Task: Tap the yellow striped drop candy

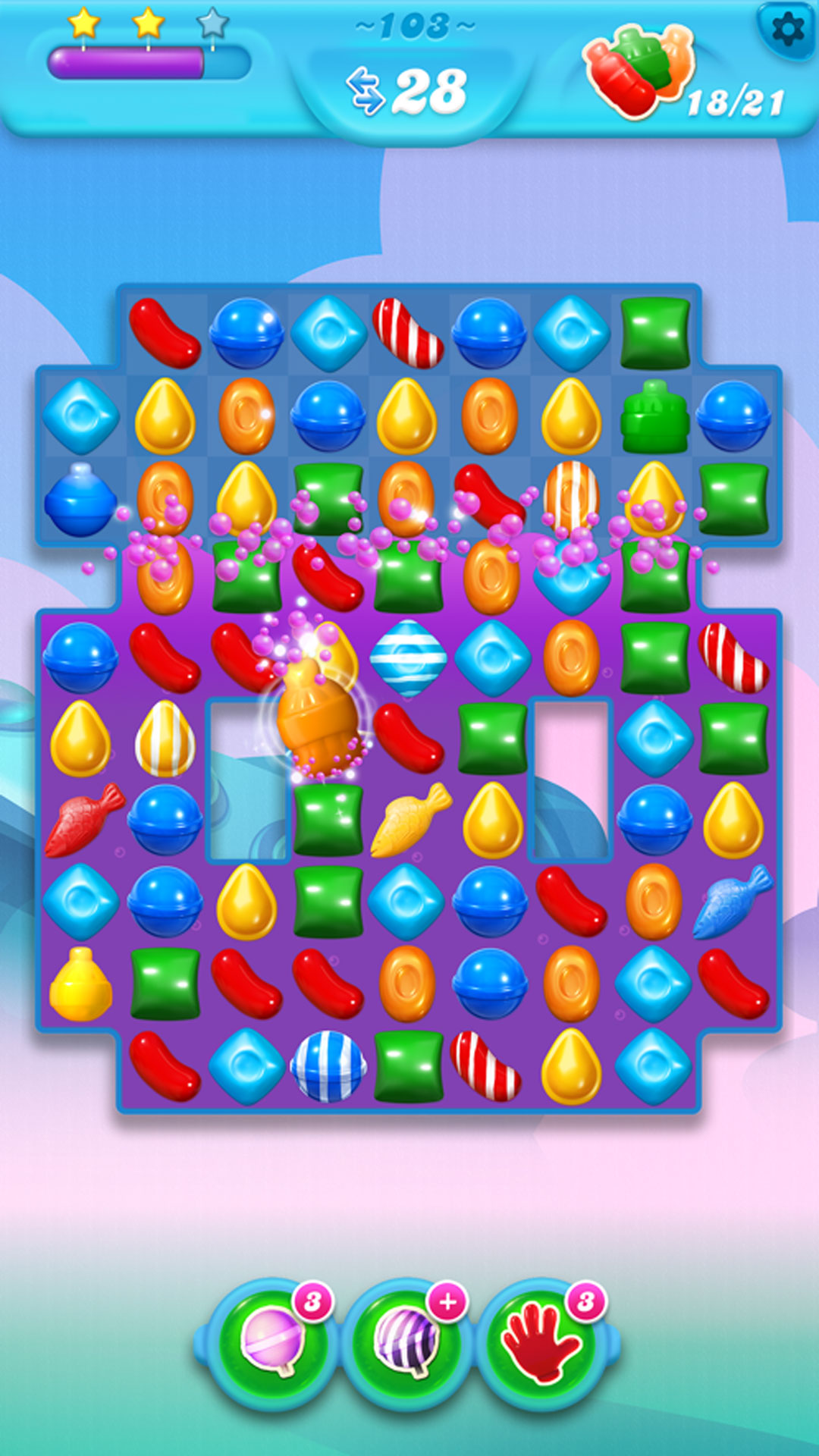Action: pos(165,739)
